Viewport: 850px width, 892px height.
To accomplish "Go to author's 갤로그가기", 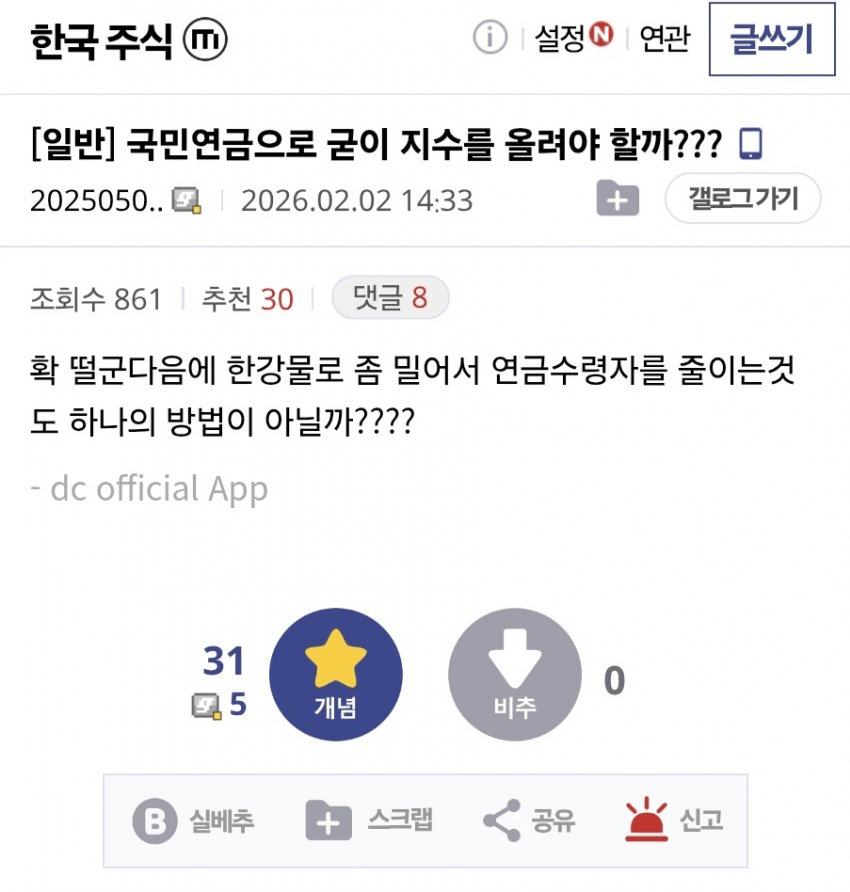I will (742, 198).
